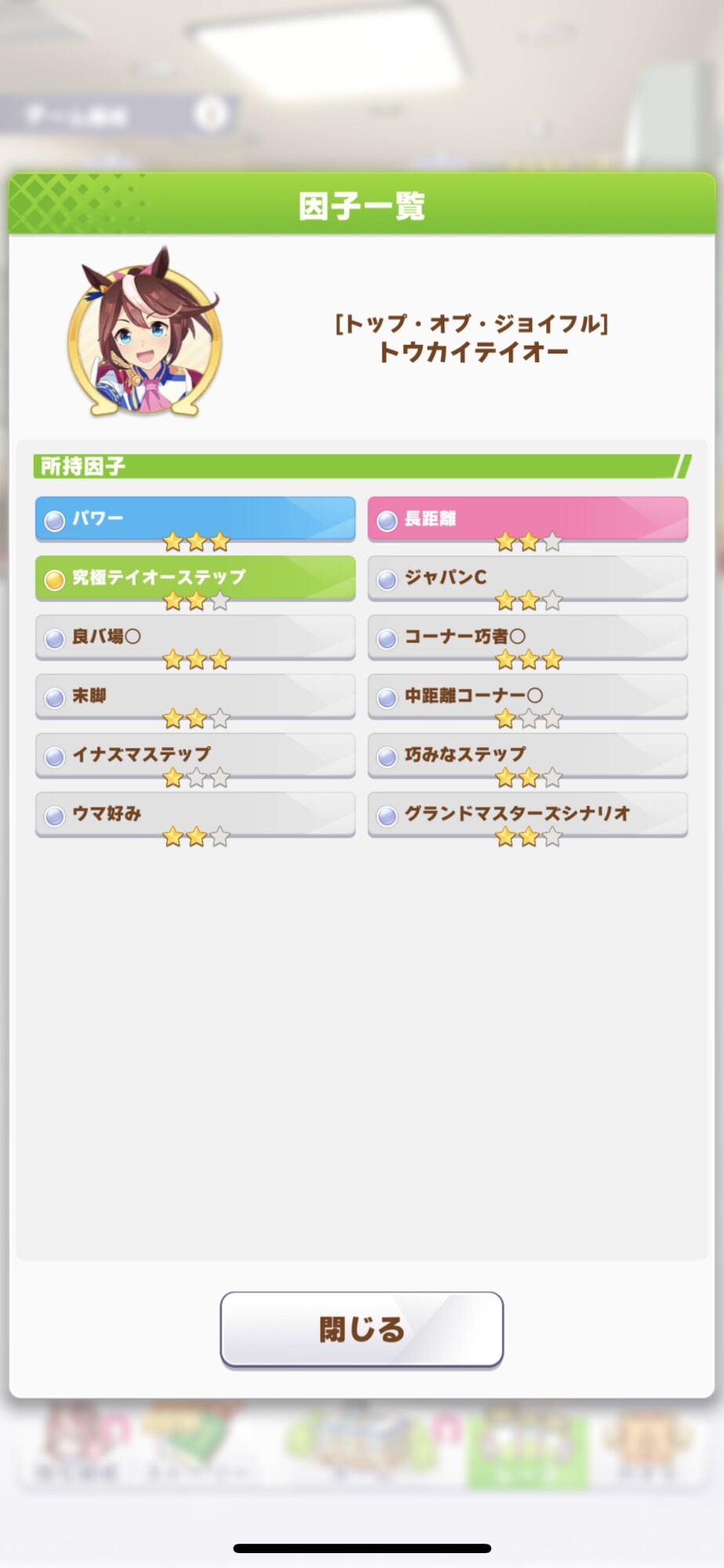Open the パワー factor details
The height and width of the screenshot is (1568, 724).
[195, 519]
